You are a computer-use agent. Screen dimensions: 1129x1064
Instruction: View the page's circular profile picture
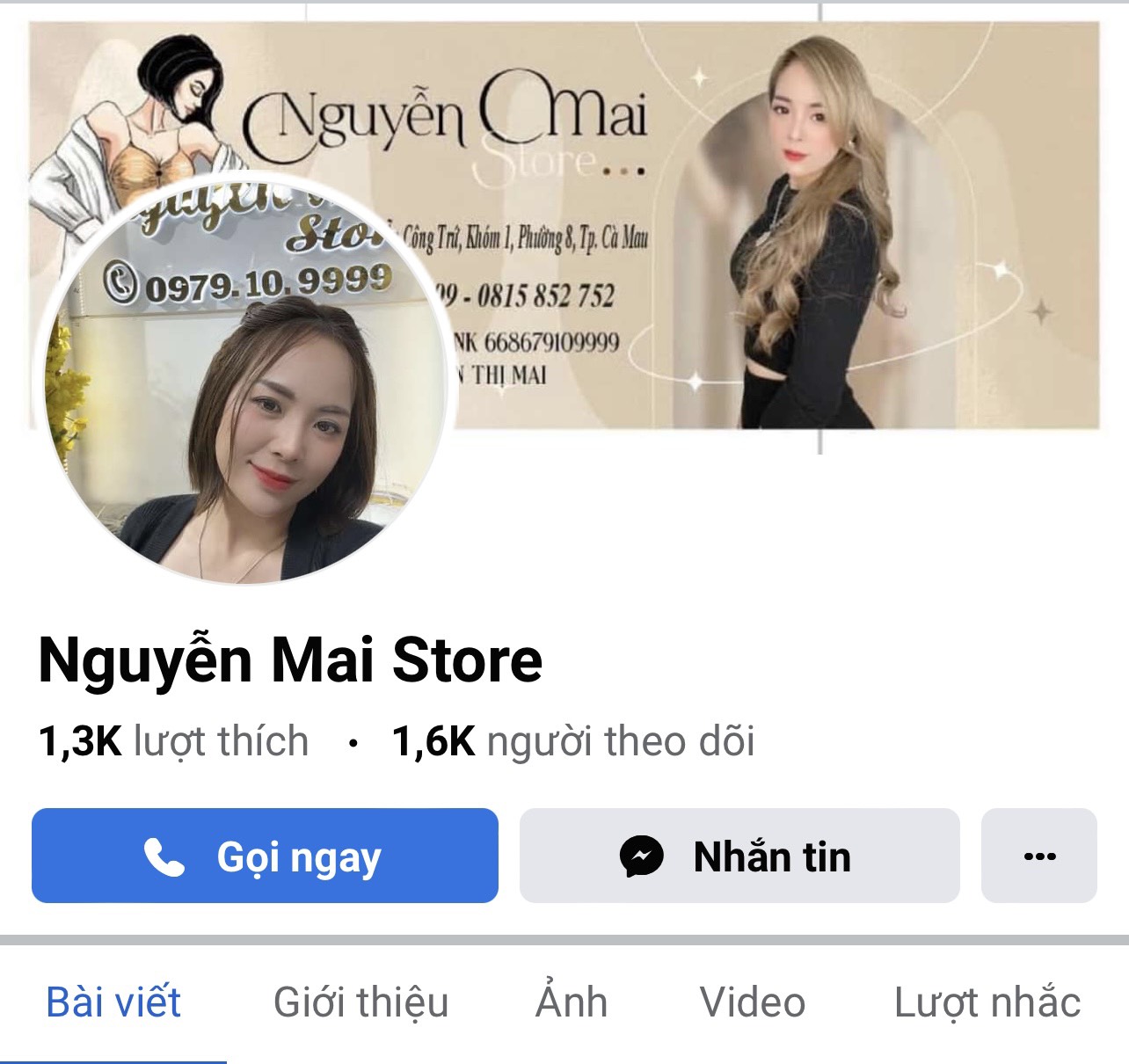[246, 387]
